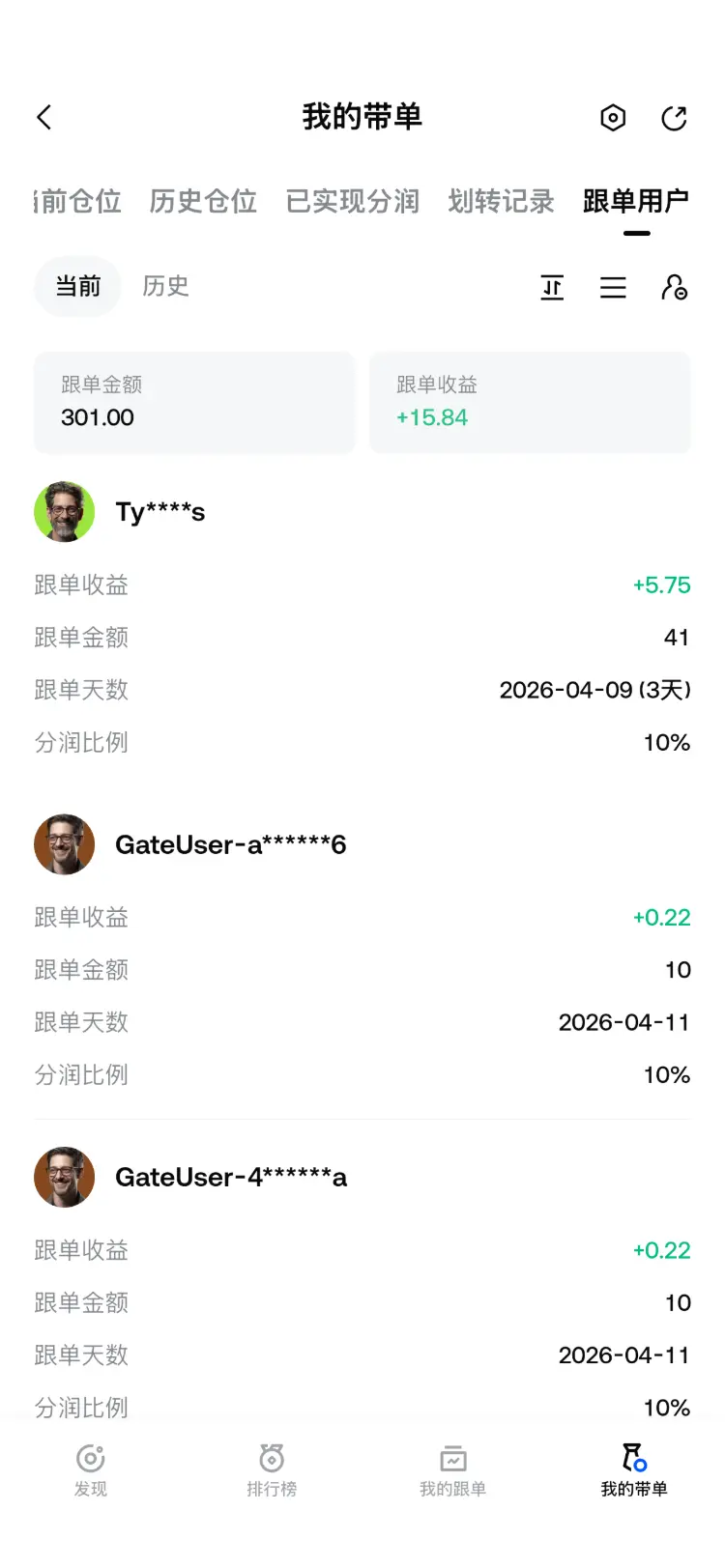The width and height of the screenshot is (725, 1568).
Task: Open the 排行榜 leaderboard tab
Action: (272, 1469)
